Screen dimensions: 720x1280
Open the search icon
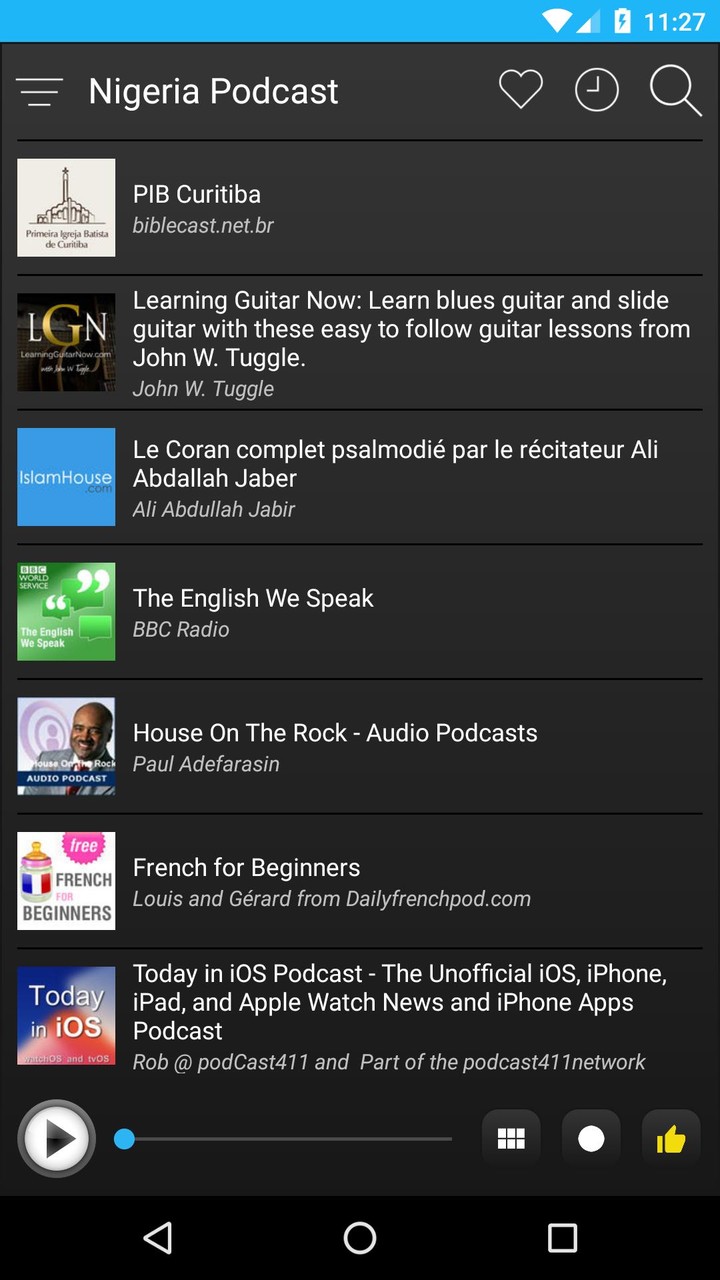pyautogui.click(x=675, y=91)
